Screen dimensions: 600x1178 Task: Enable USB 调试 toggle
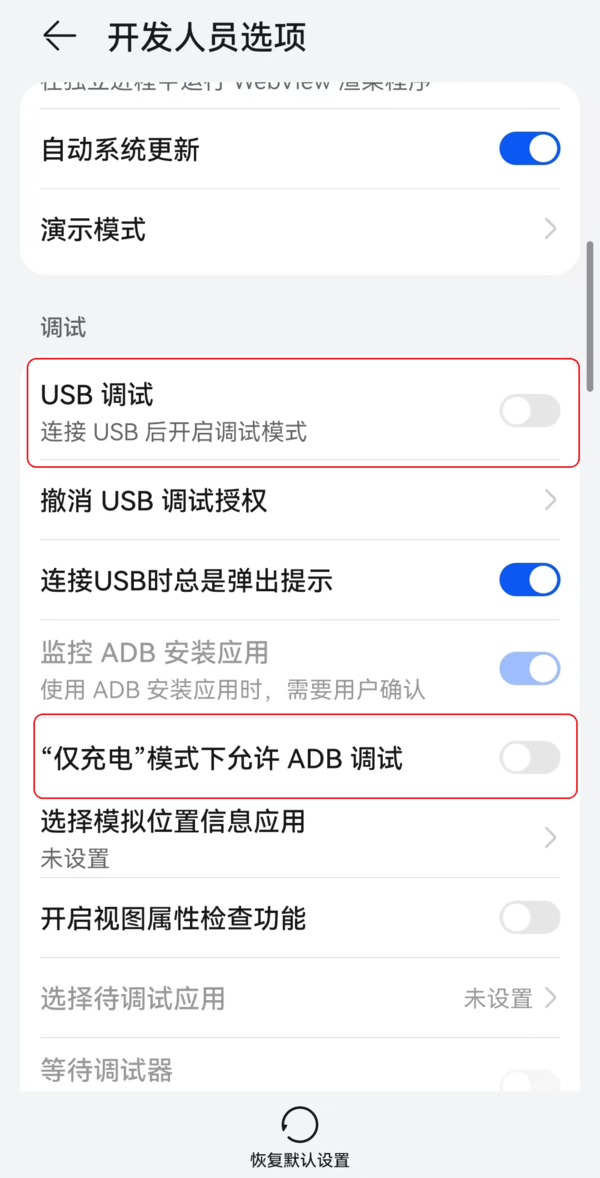(529, 411)
